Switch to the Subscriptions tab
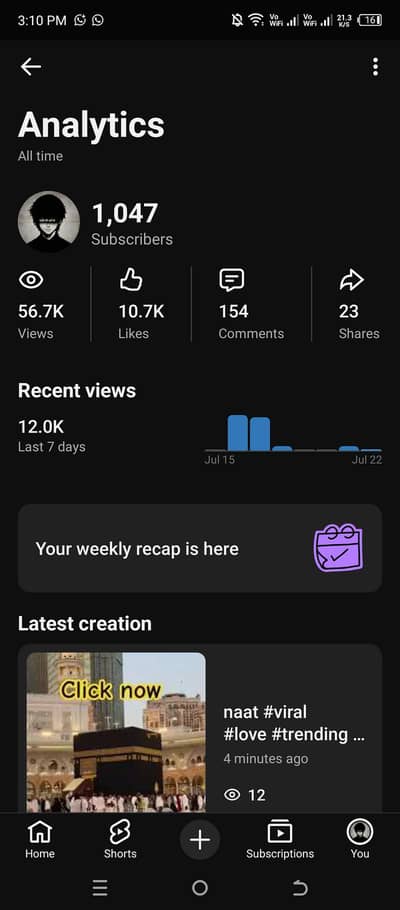Screen dimensions: 400x910 point(280,840)
